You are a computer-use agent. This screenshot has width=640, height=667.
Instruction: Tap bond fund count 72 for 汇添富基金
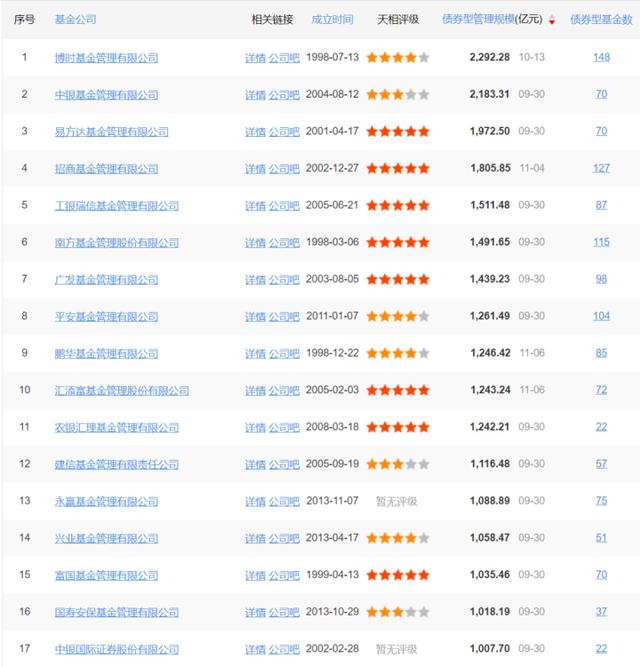pyautogui.click(x=601, y=391)
